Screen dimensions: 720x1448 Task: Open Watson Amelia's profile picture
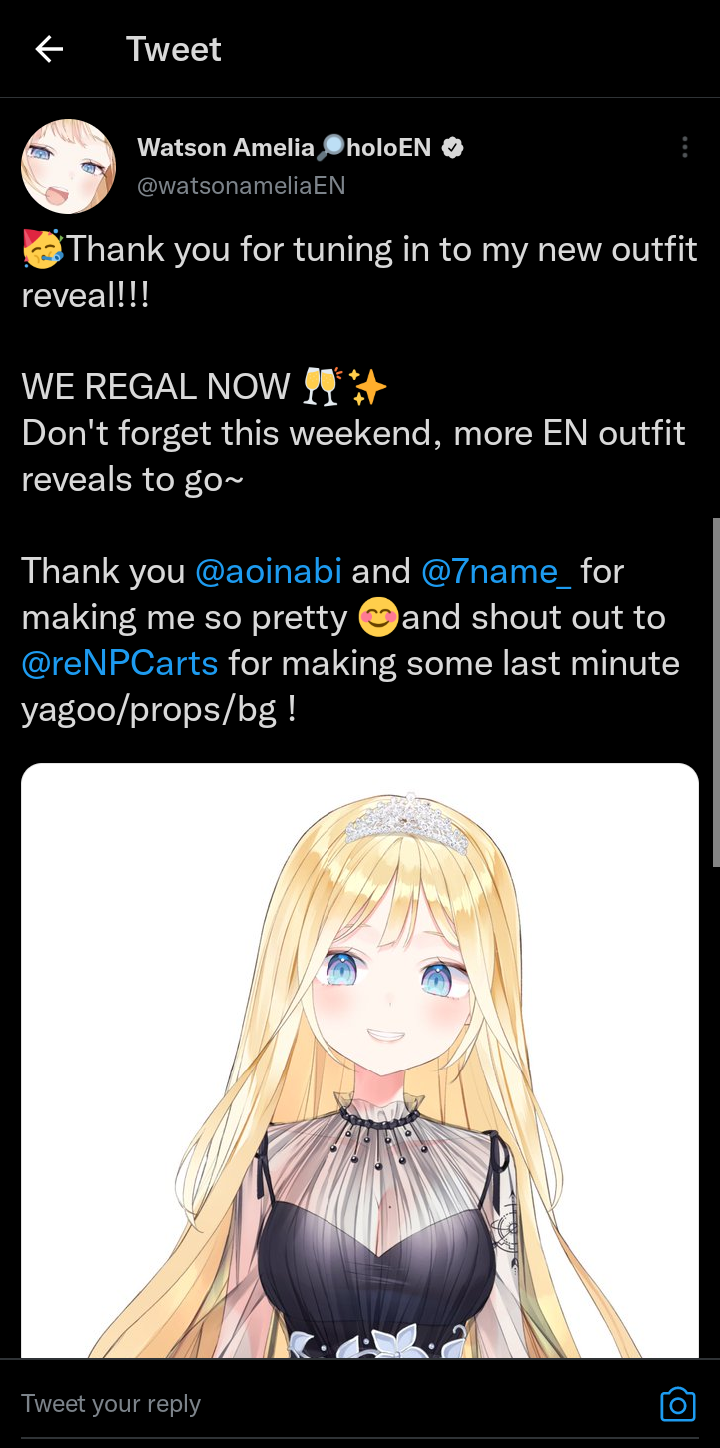[69, 166]
